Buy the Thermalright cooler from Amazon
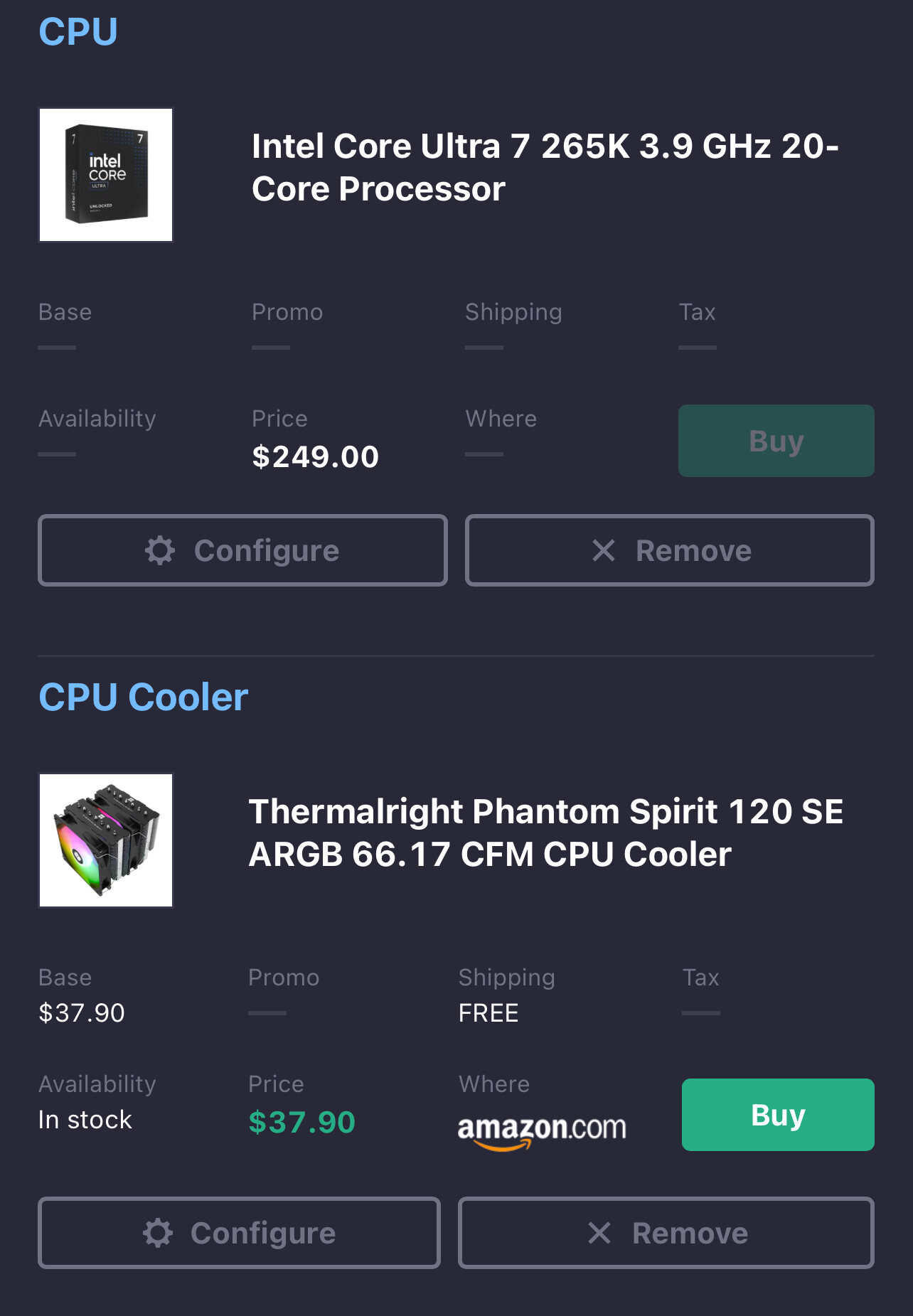The height and width of the screenshot is (1316, 913). click(x=778, y=1115)
